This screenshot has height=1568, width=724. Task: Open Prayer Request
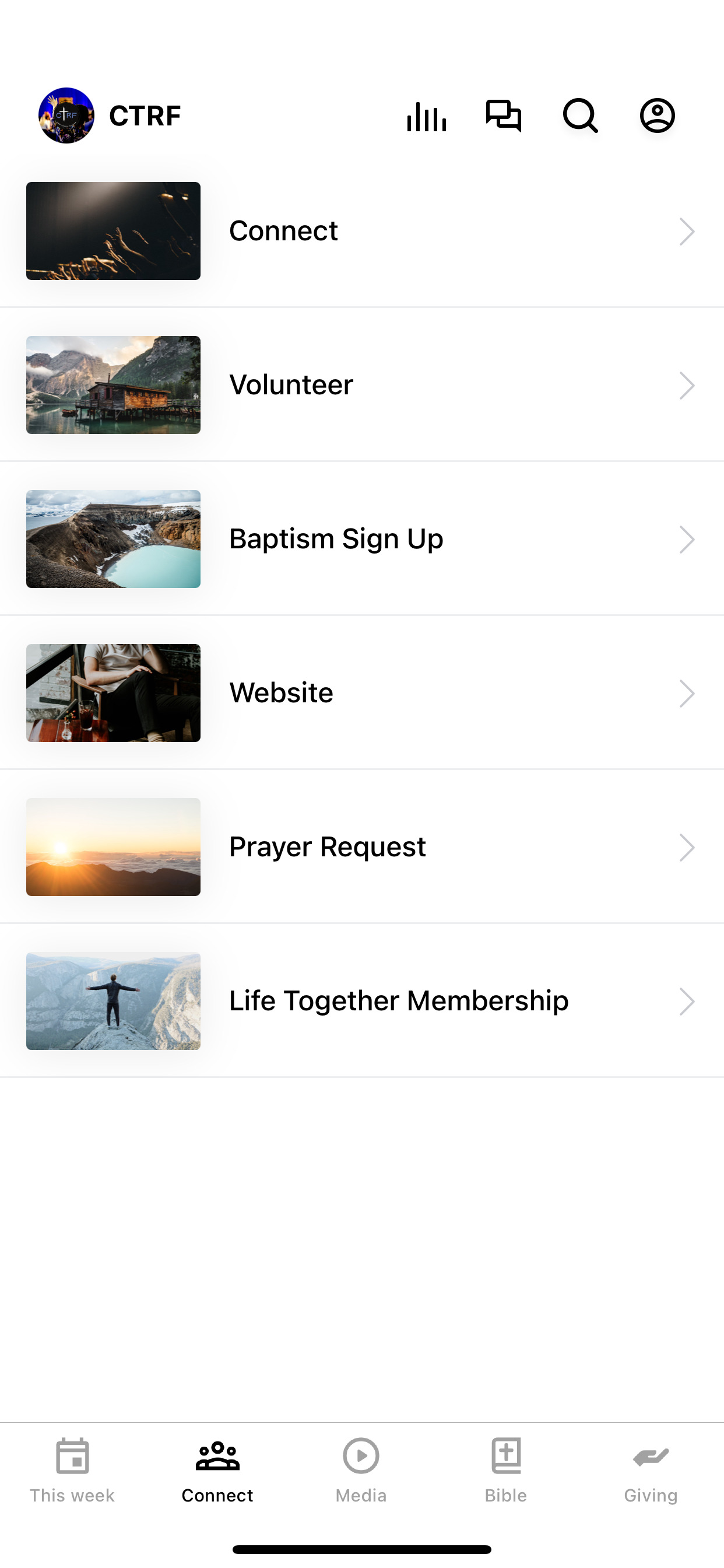(362, 846)
